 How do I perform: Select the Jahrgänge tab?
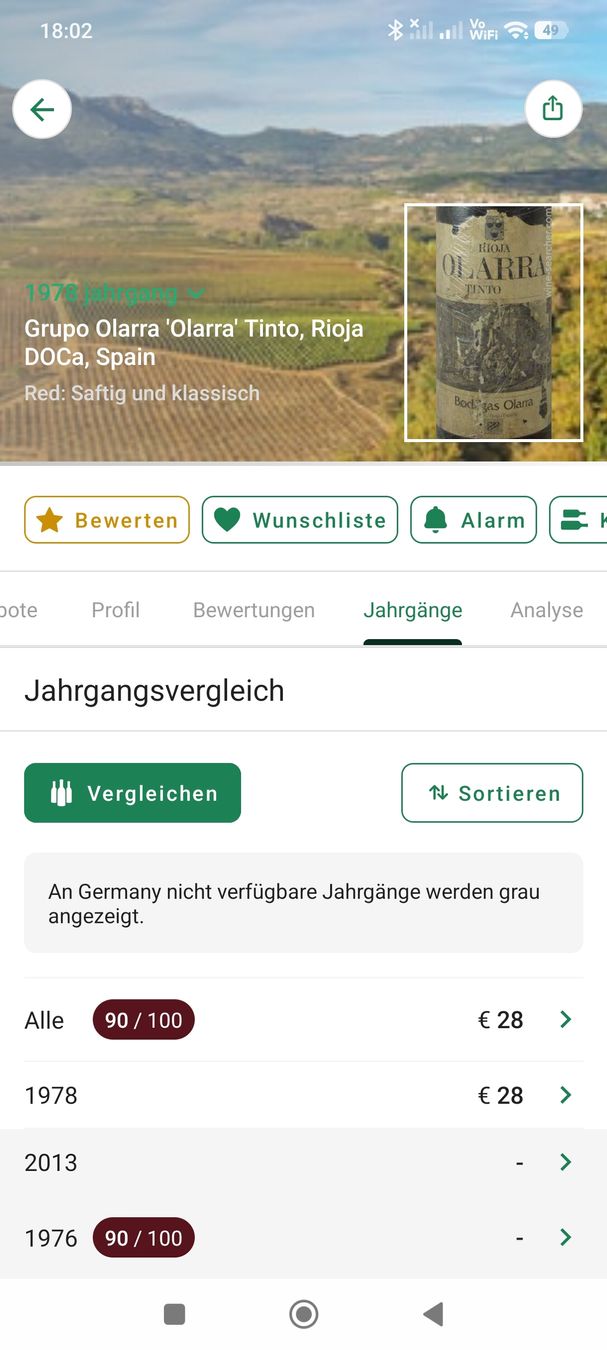[x=413, y=610]
